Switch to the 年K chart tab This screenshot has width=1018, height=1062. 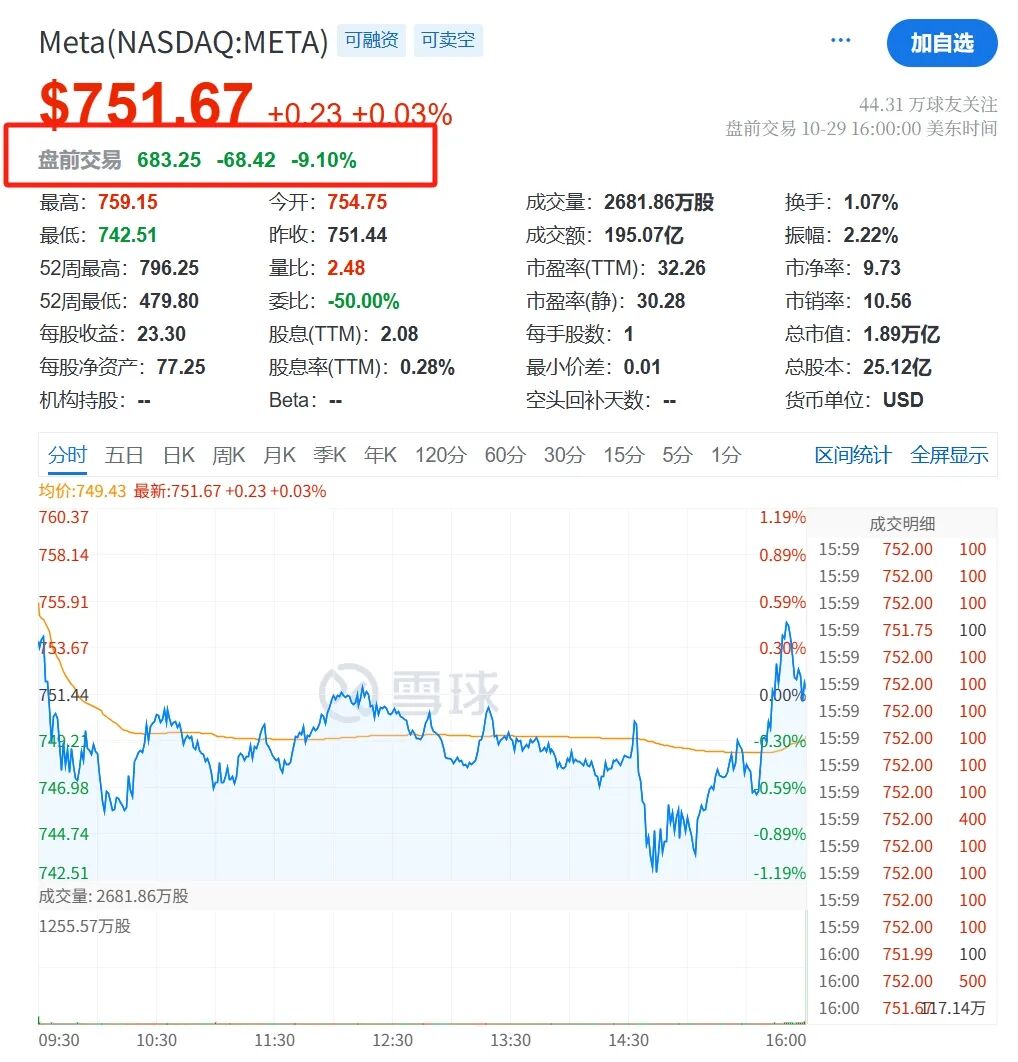point(380,455)
